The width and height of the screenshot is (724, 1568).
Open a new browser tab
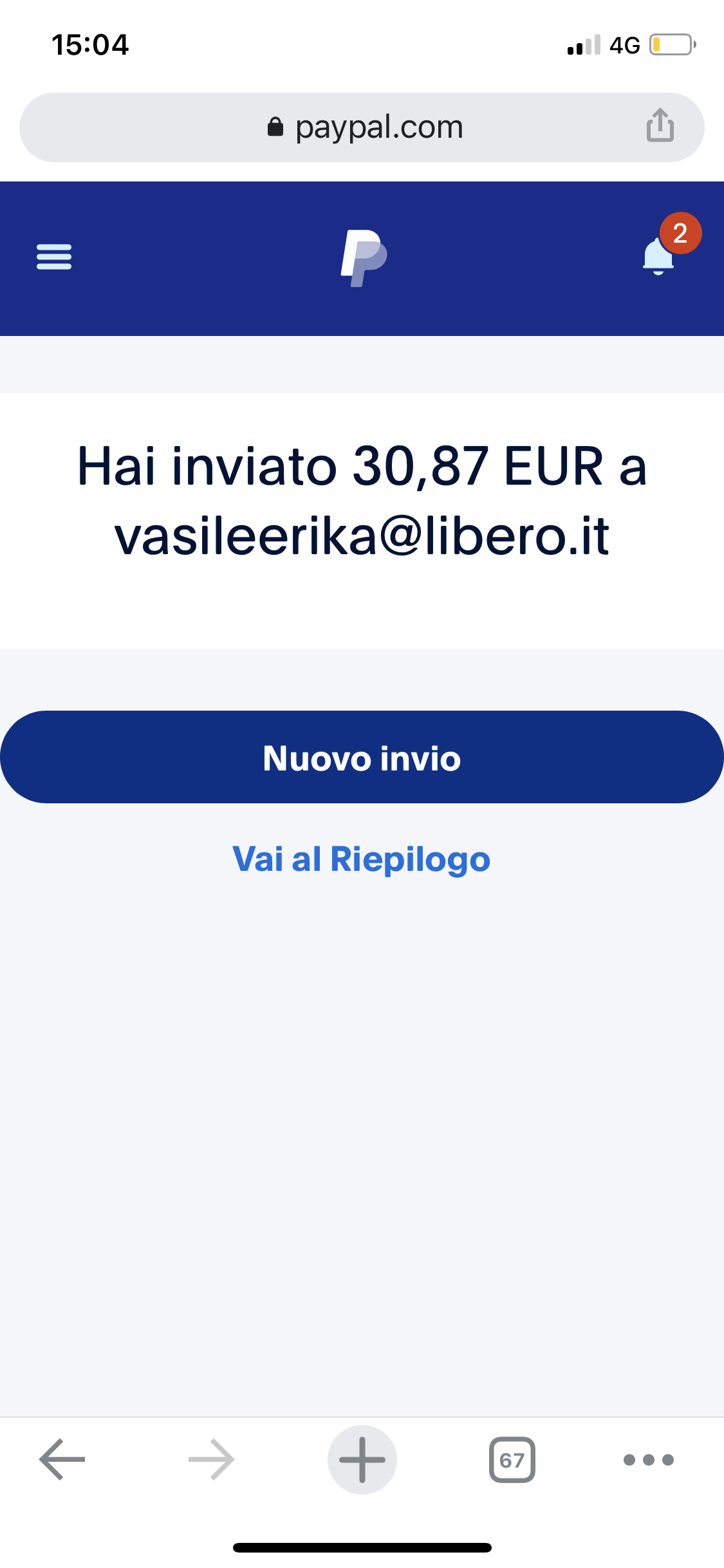point(362,1459)
